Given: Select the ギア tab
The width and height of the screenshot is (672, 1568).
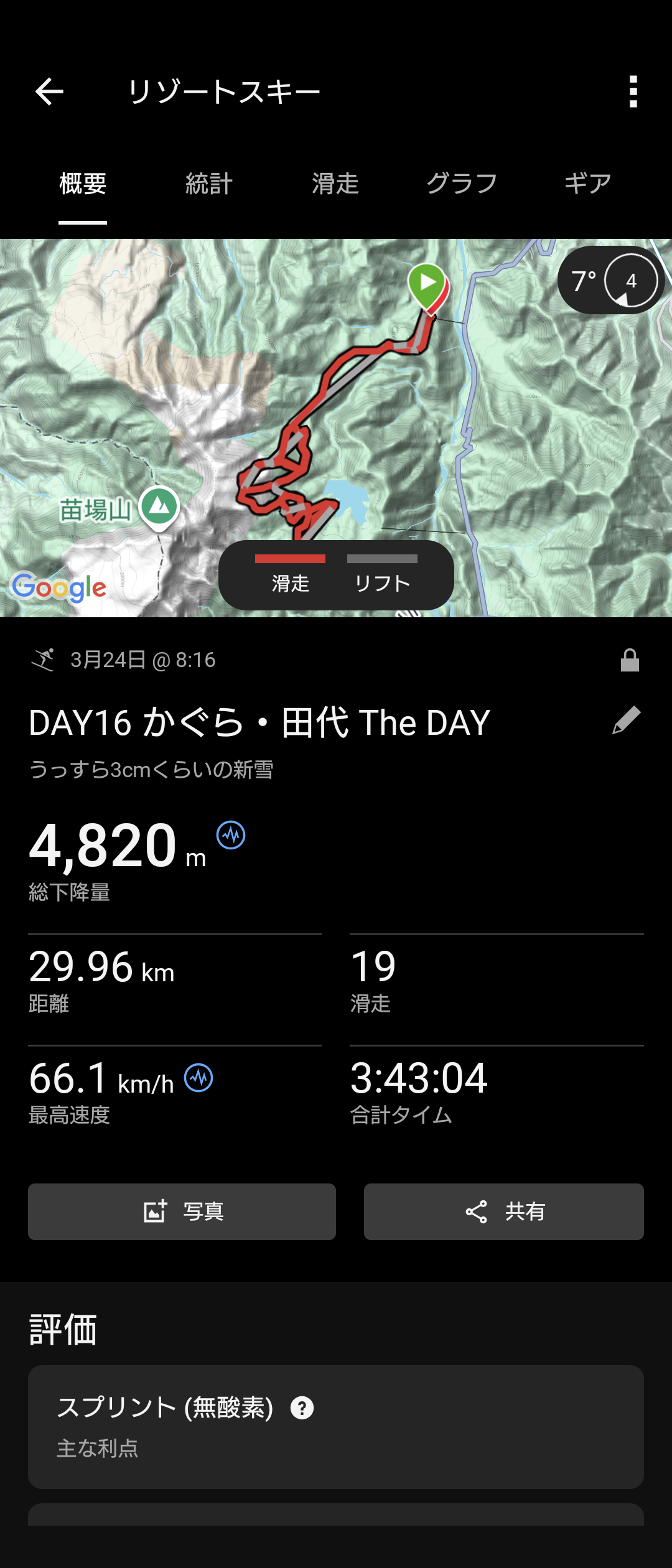Looking at the screenshot, I should [x=587, y=184].
